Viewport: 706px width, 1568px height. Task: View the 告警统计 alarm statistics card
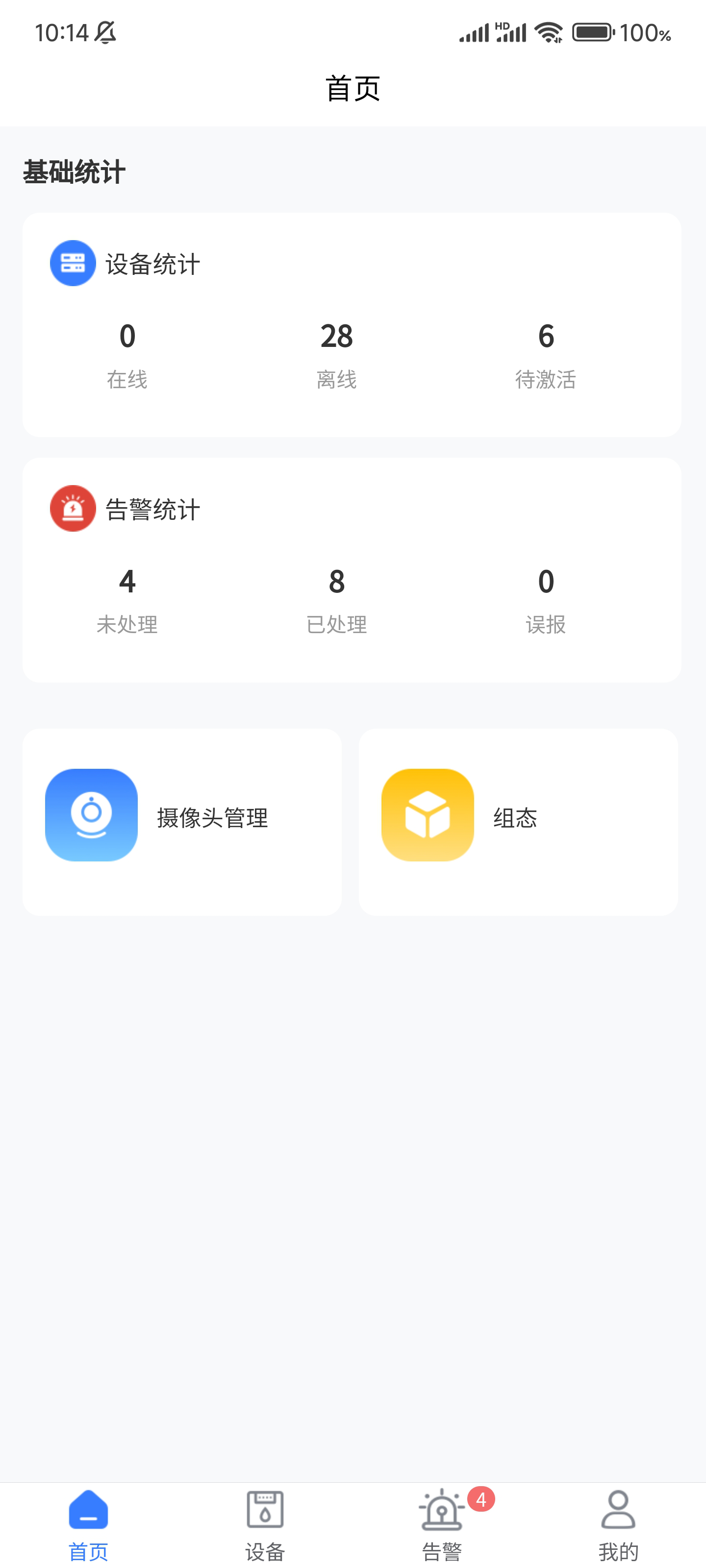click(352, 570)
